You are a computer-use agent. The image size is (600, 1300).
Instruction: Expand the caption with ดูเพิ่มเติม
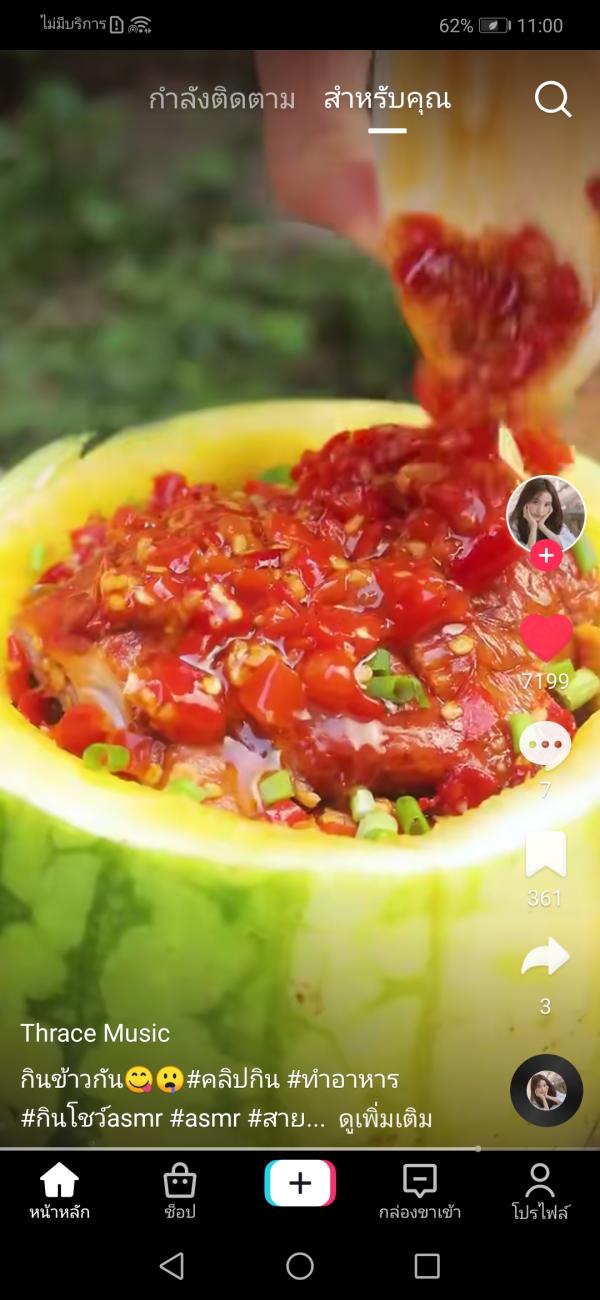coord(386,1119)
